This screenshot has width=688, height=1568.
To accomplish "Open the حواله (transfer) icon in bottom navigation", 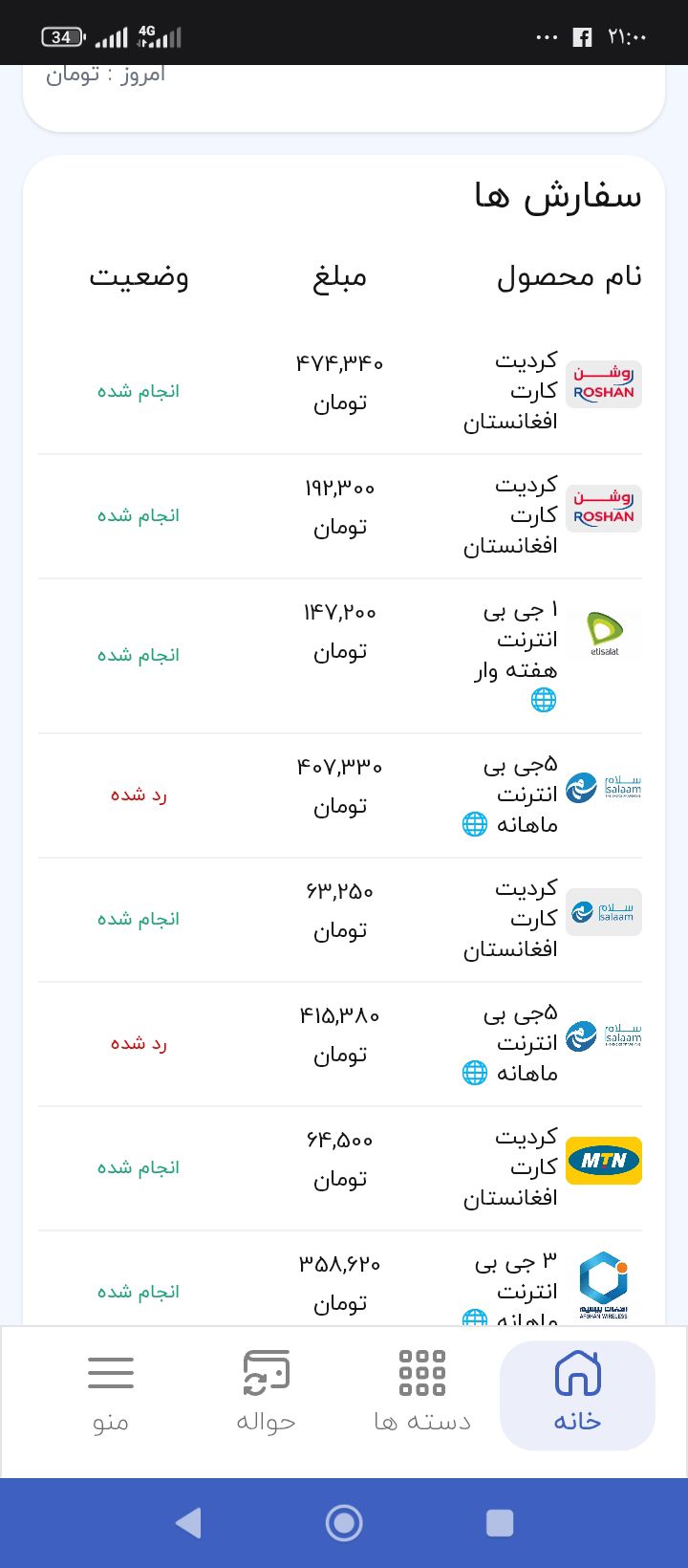I will click(269, 1369).
